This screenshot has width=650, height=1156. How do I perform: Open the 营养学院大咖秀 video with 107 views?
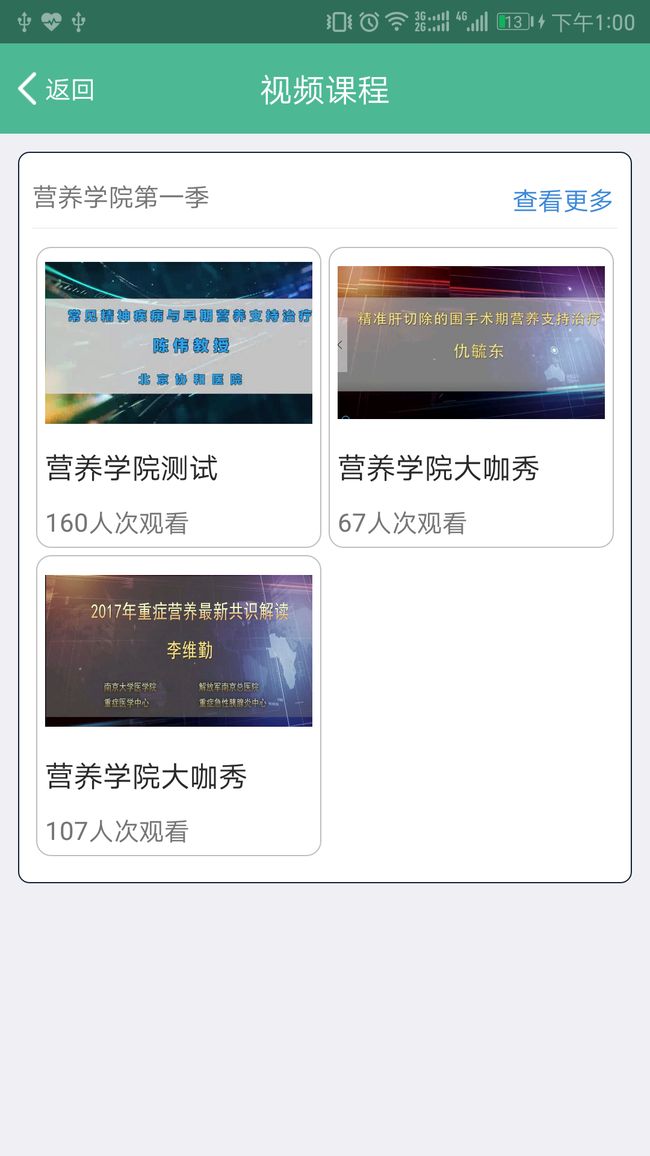point(178,706)
